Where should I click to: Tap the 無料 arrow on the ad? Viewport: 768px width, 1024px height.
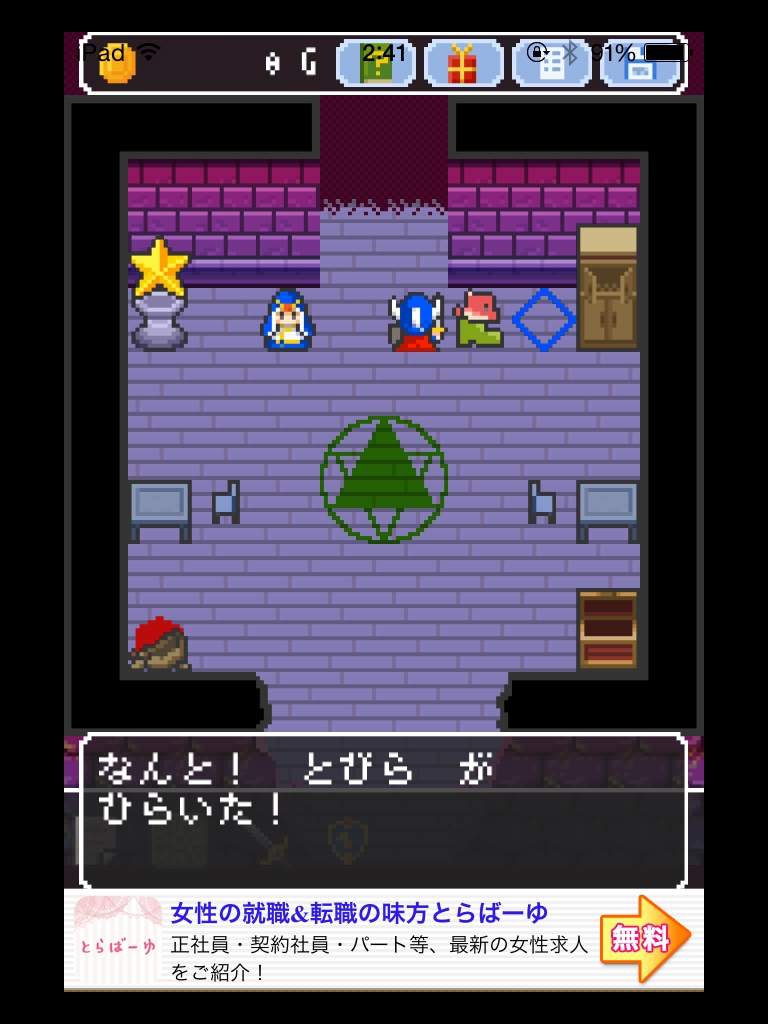click(x=644, y=940)
